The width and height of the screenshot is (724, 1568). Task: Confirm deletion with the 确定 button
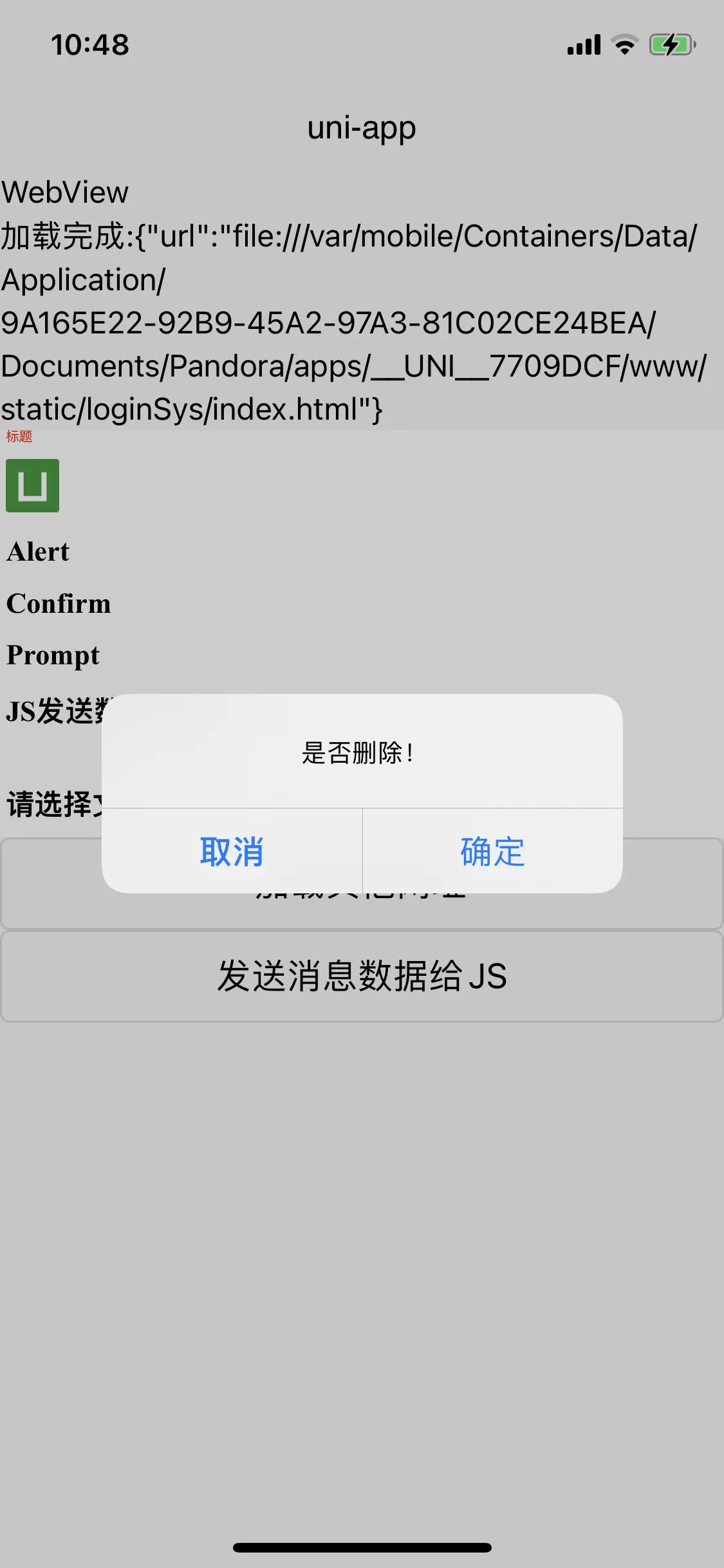coord(493,851)
